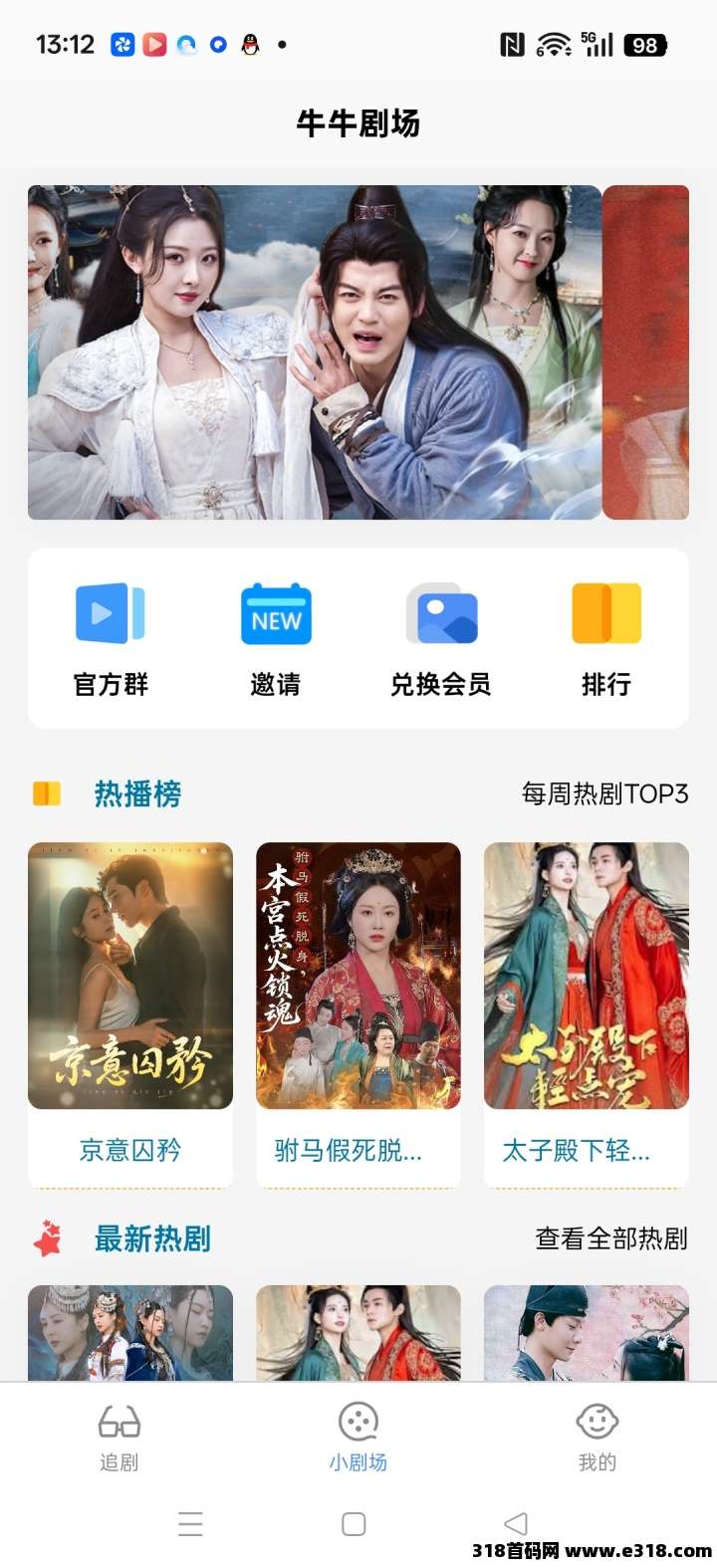Open the 驸马假死脱身 drama poster

click(358, 976)
